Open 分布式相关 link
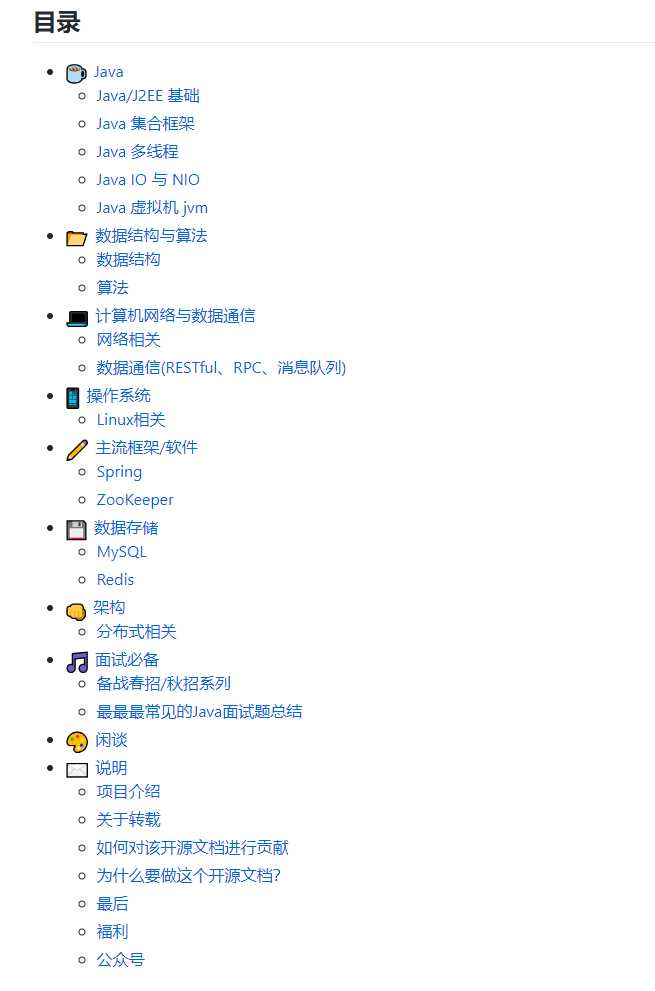 pyautogui.click(x=136, y=632)
